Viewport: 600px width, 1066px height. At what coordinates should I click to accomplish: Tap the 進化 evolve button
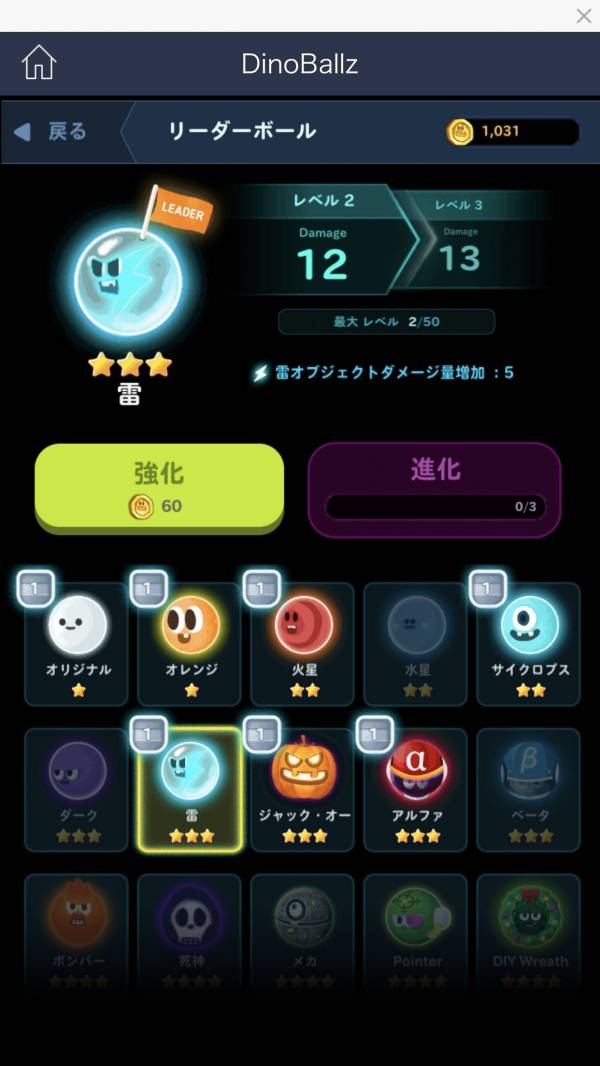(434, 489)
